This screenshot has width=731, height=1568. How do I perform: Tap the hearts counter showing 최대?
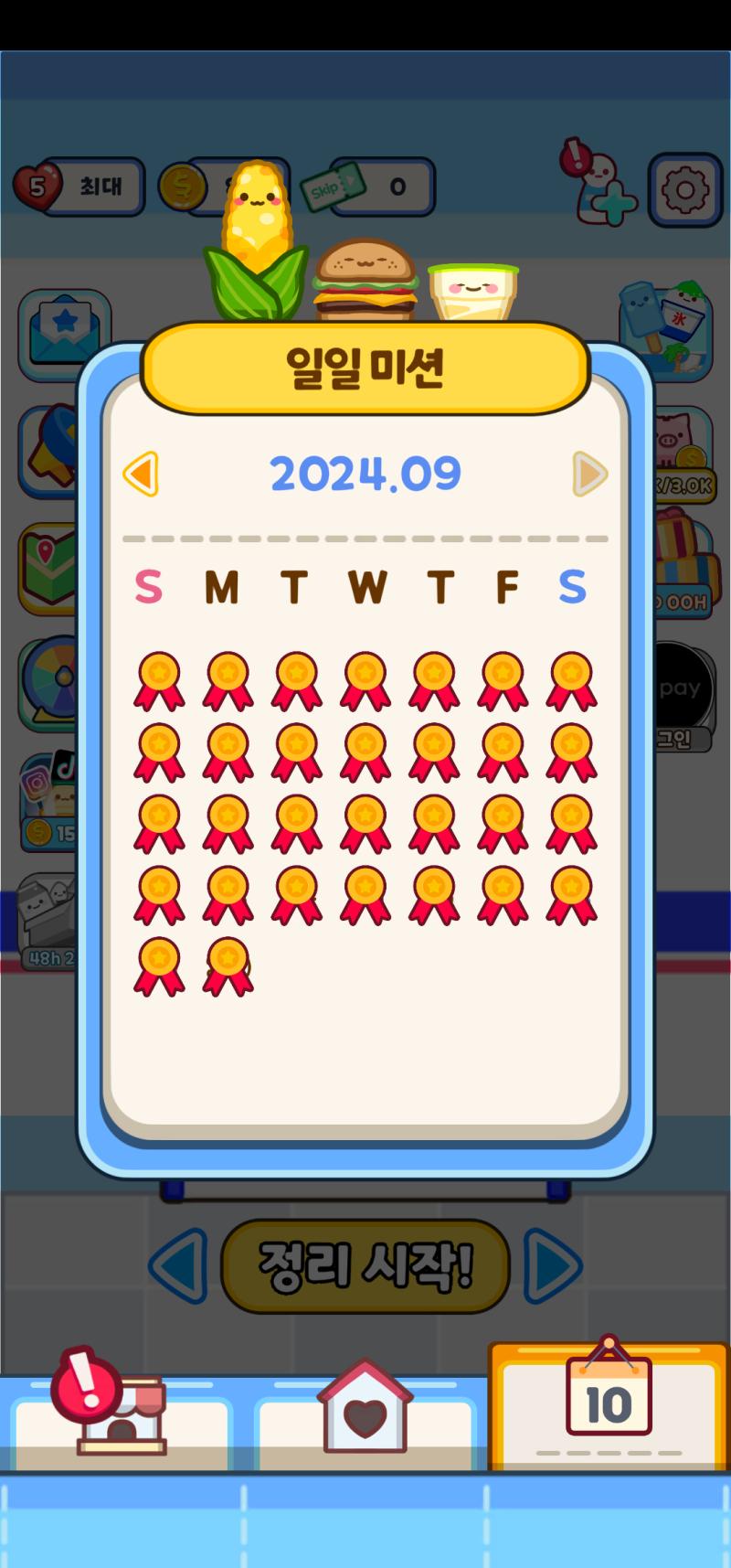[x=79, y=187]
